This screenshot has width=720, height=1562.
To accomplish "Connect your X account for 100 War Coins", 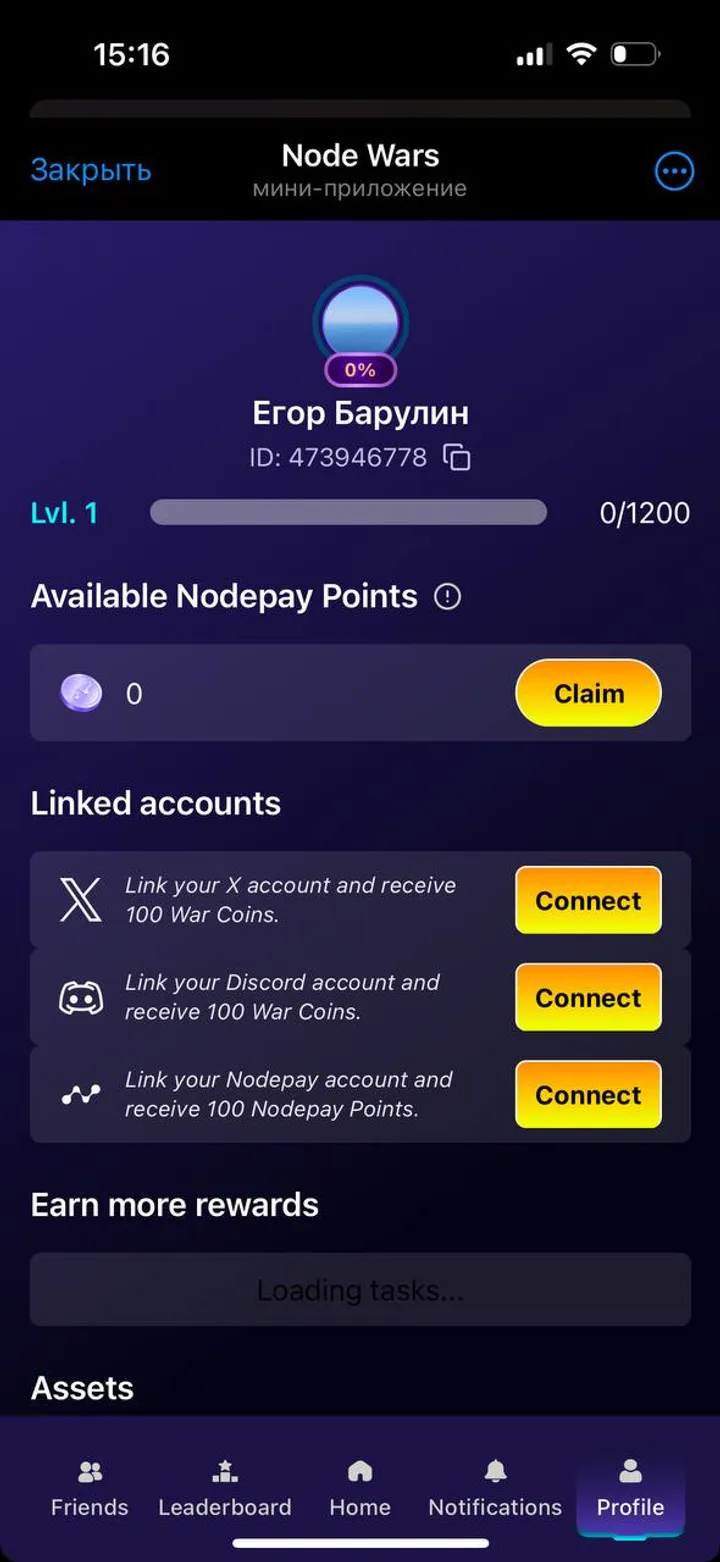I will click(x=588, y=900).
